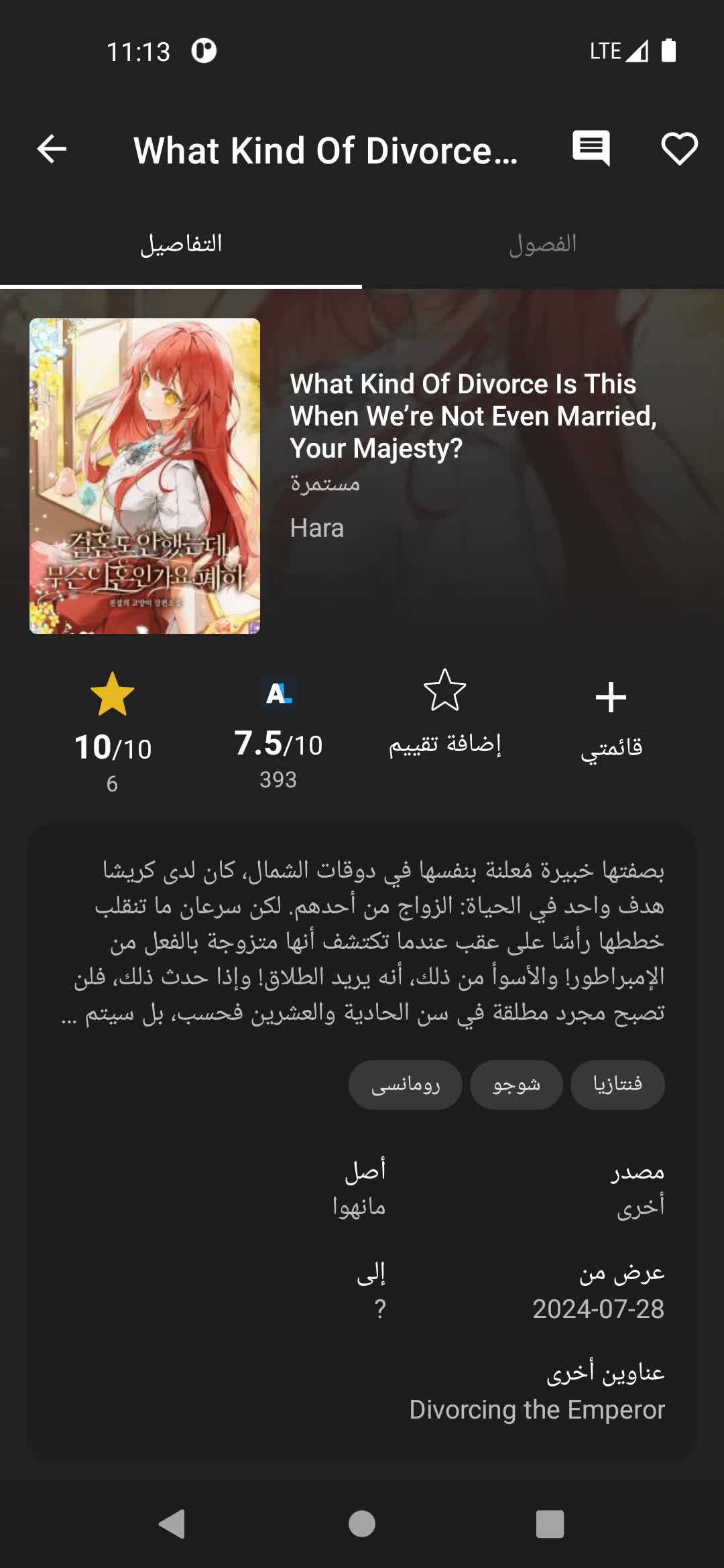Open the comments icon
The height and width of the screenshot is (1568, 724).
pos(591,148)
